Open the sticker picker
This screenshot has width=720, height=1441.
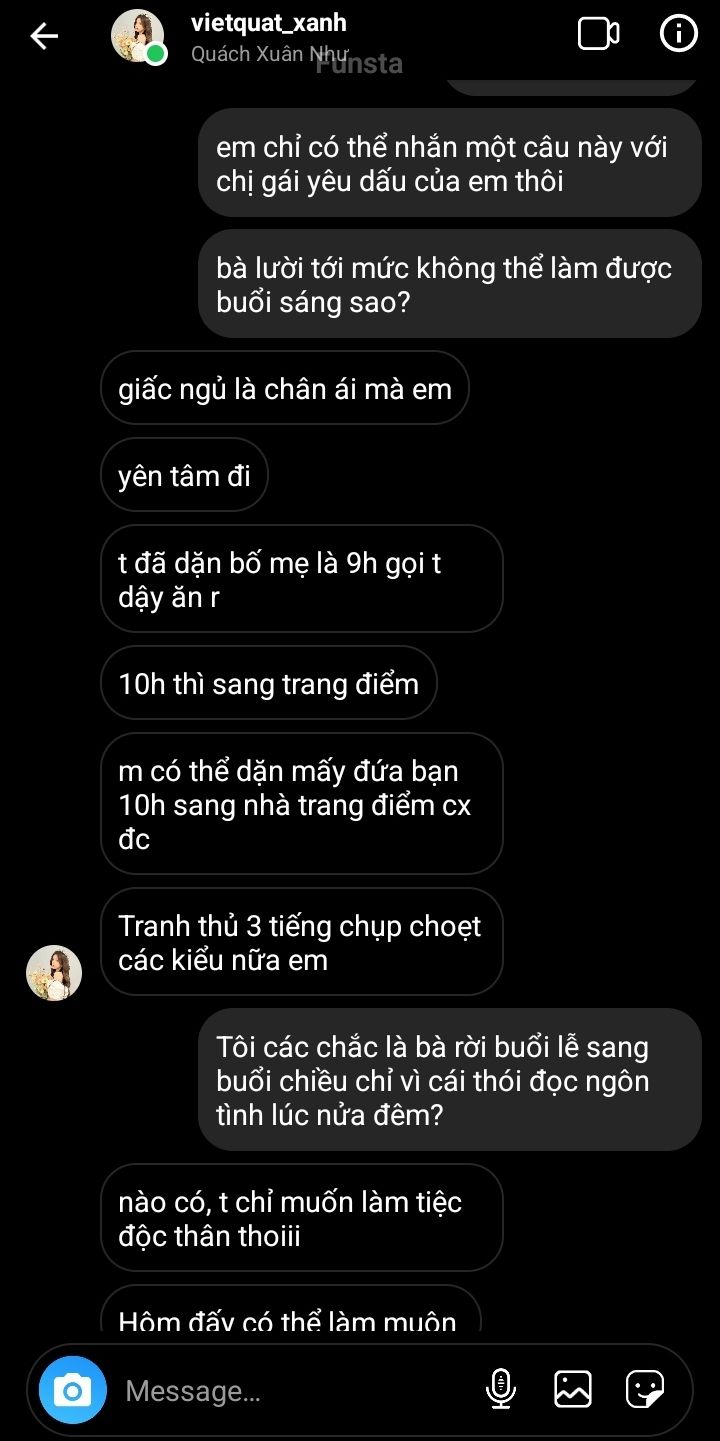[x=645, y=1389]
